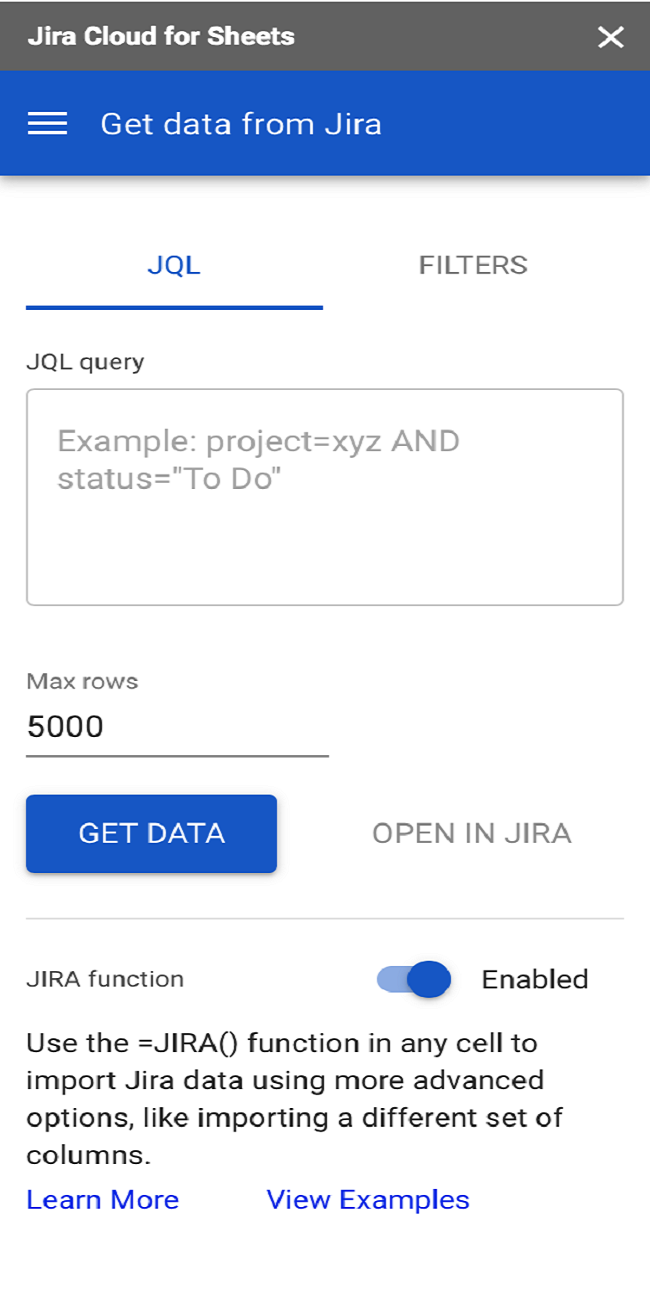The image size is (650, 1300).
Task: Open the View Examples link
Action: point(368,1200)
